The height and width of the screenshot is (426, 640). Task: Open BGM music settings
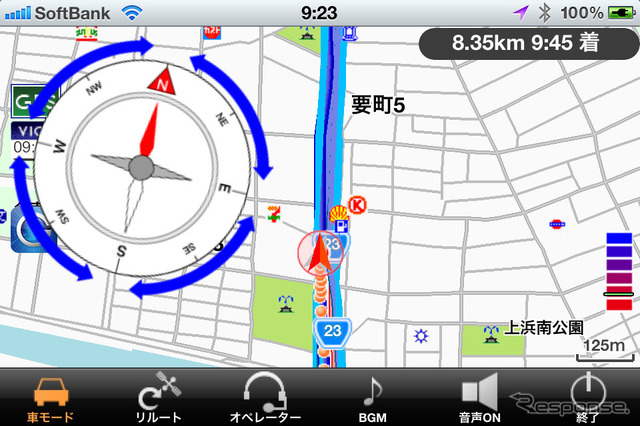point(372,397)
